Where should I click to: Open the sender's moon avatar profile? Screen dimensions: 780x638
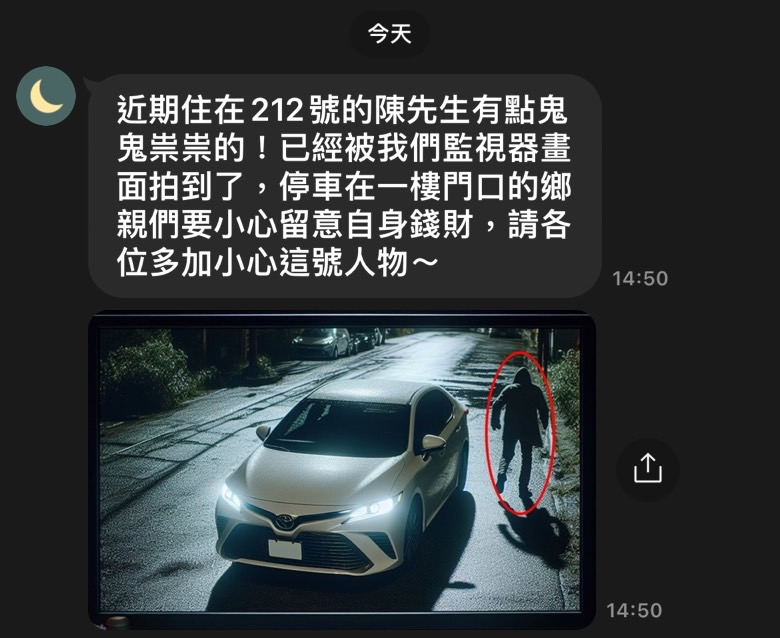coord(46,96)
